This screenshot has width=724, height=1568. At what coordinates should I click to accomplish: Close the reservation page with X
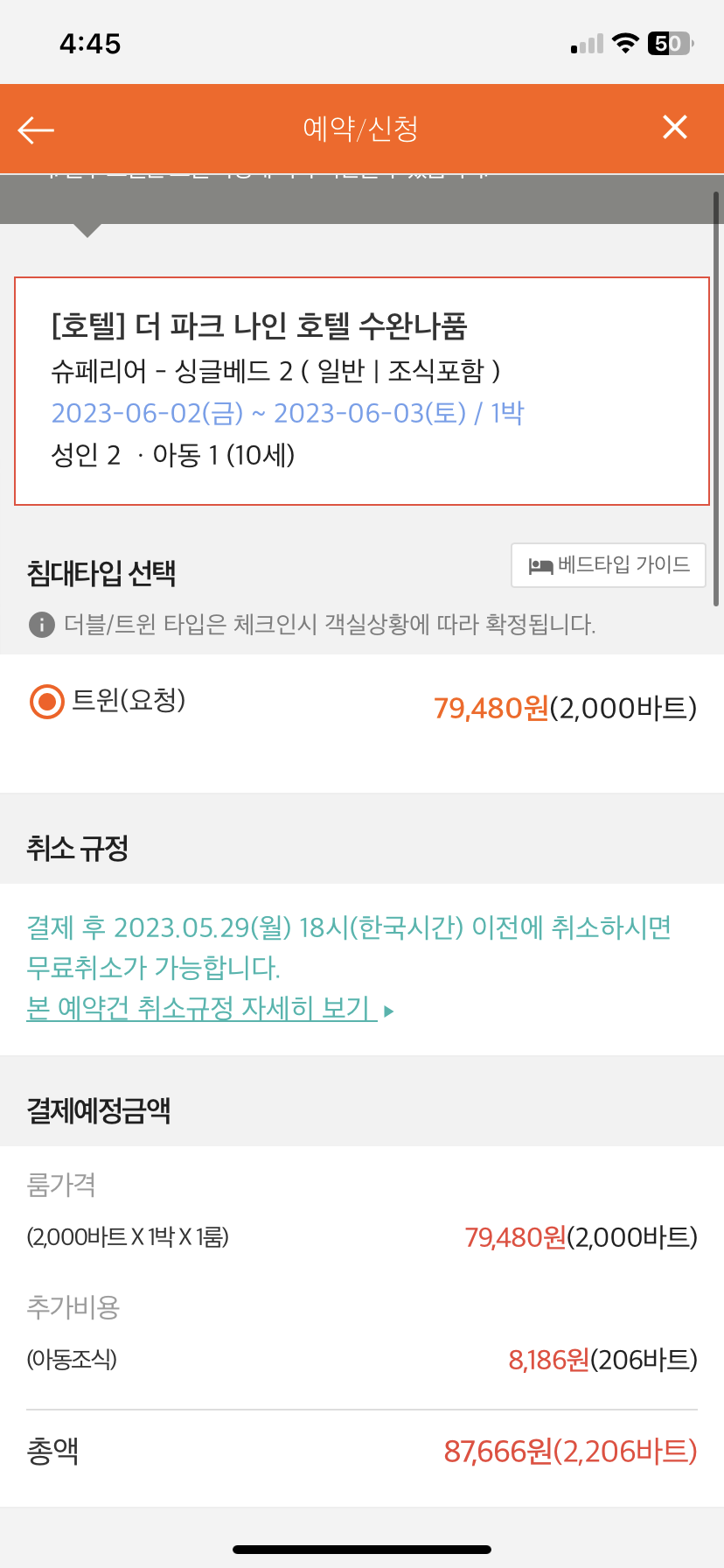[x=675, y=128]
